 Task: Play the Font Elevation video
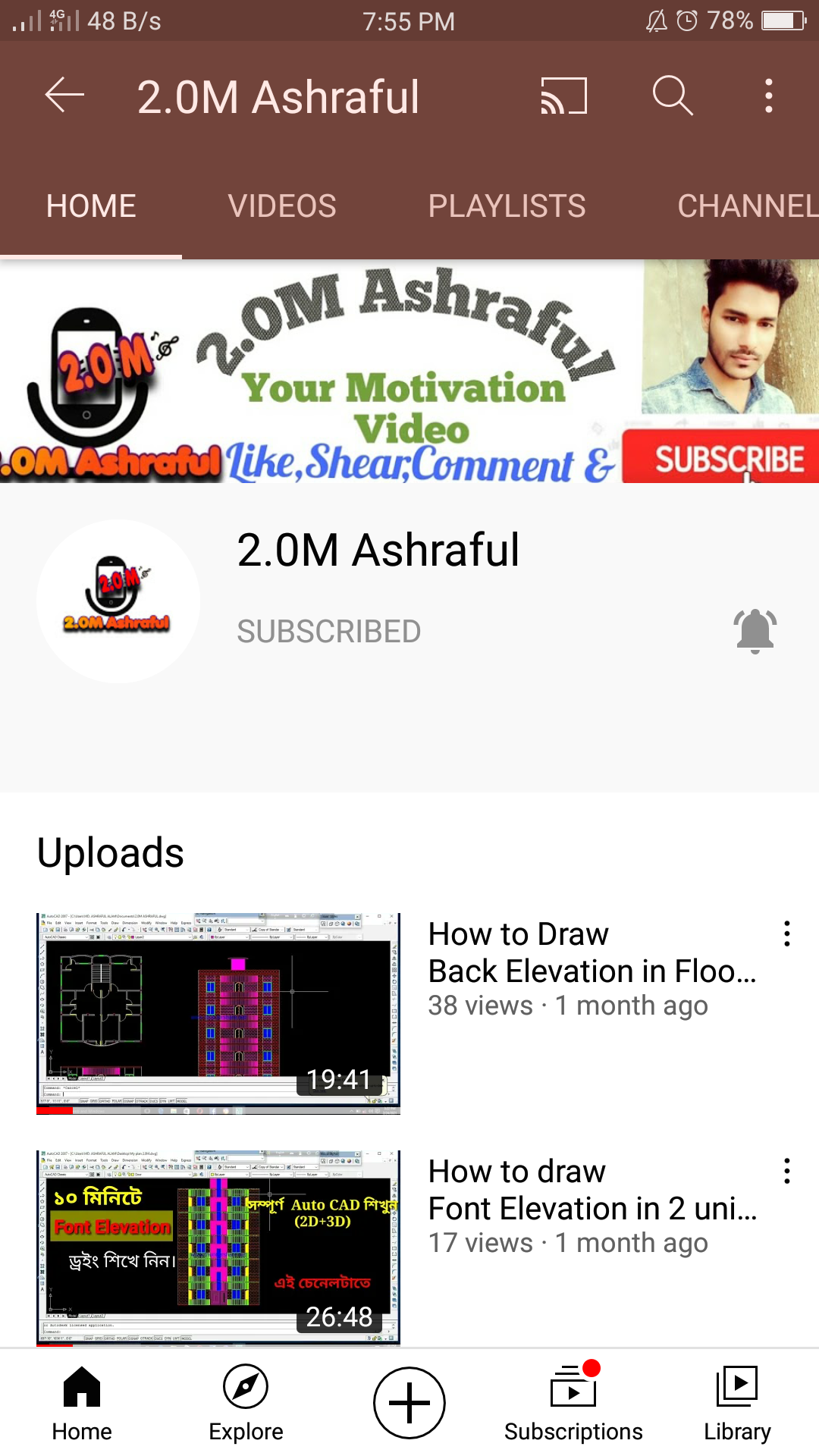[x=218, y=1247]
